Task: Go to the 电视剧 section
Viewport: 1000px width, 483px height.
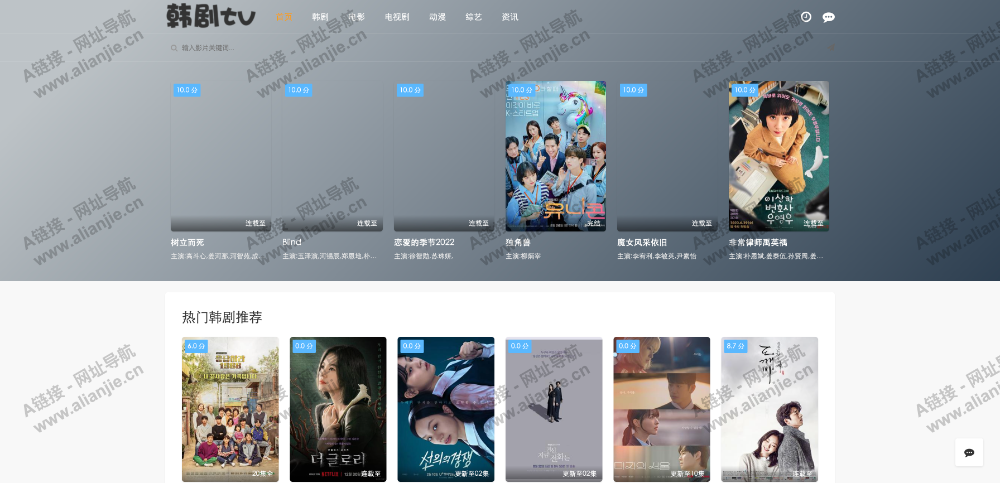Action: tap(397, 17)
